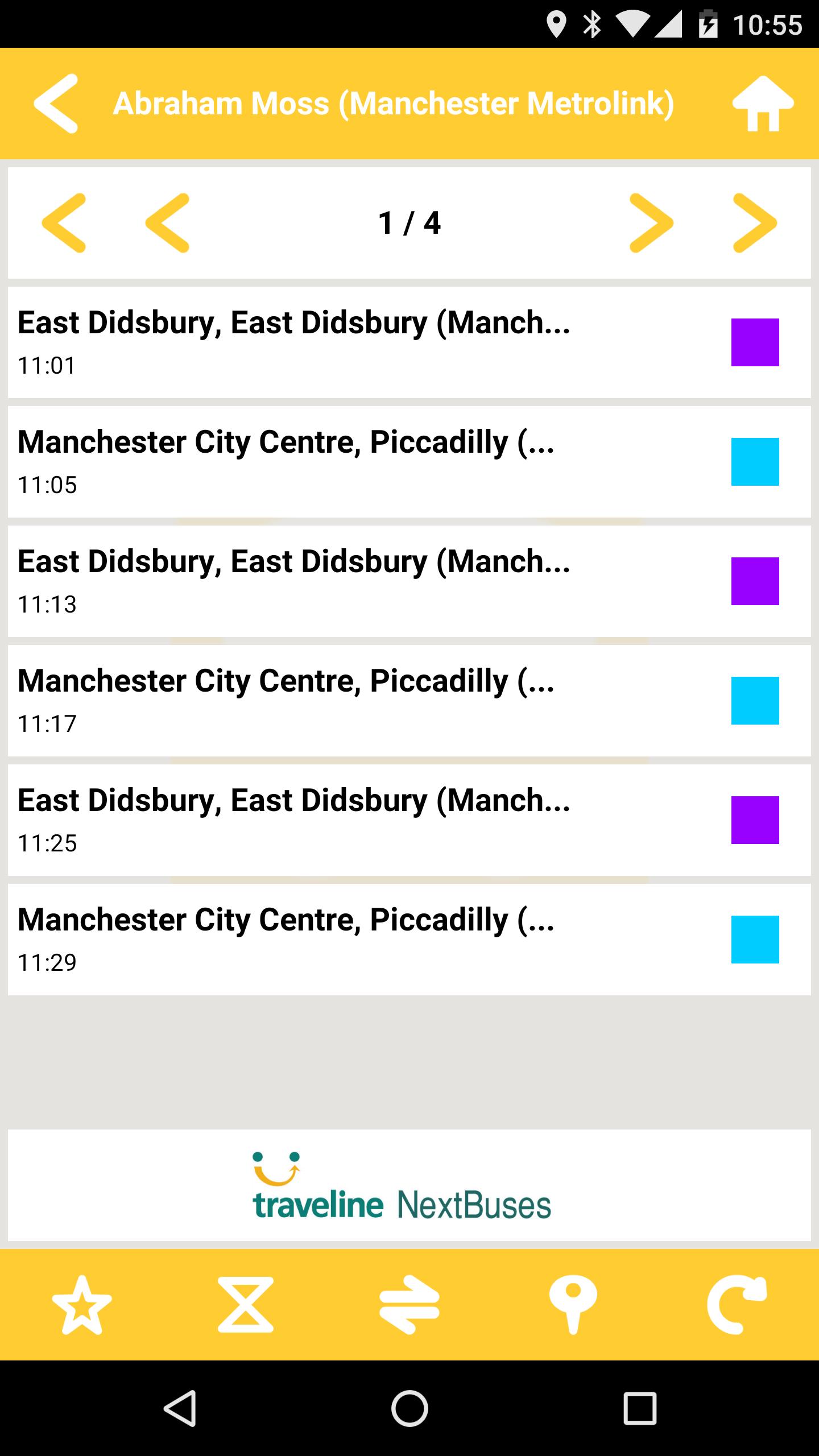Tap the home icon in the title bar
This screenshot has width=819, height=1456.
(764, 105)
